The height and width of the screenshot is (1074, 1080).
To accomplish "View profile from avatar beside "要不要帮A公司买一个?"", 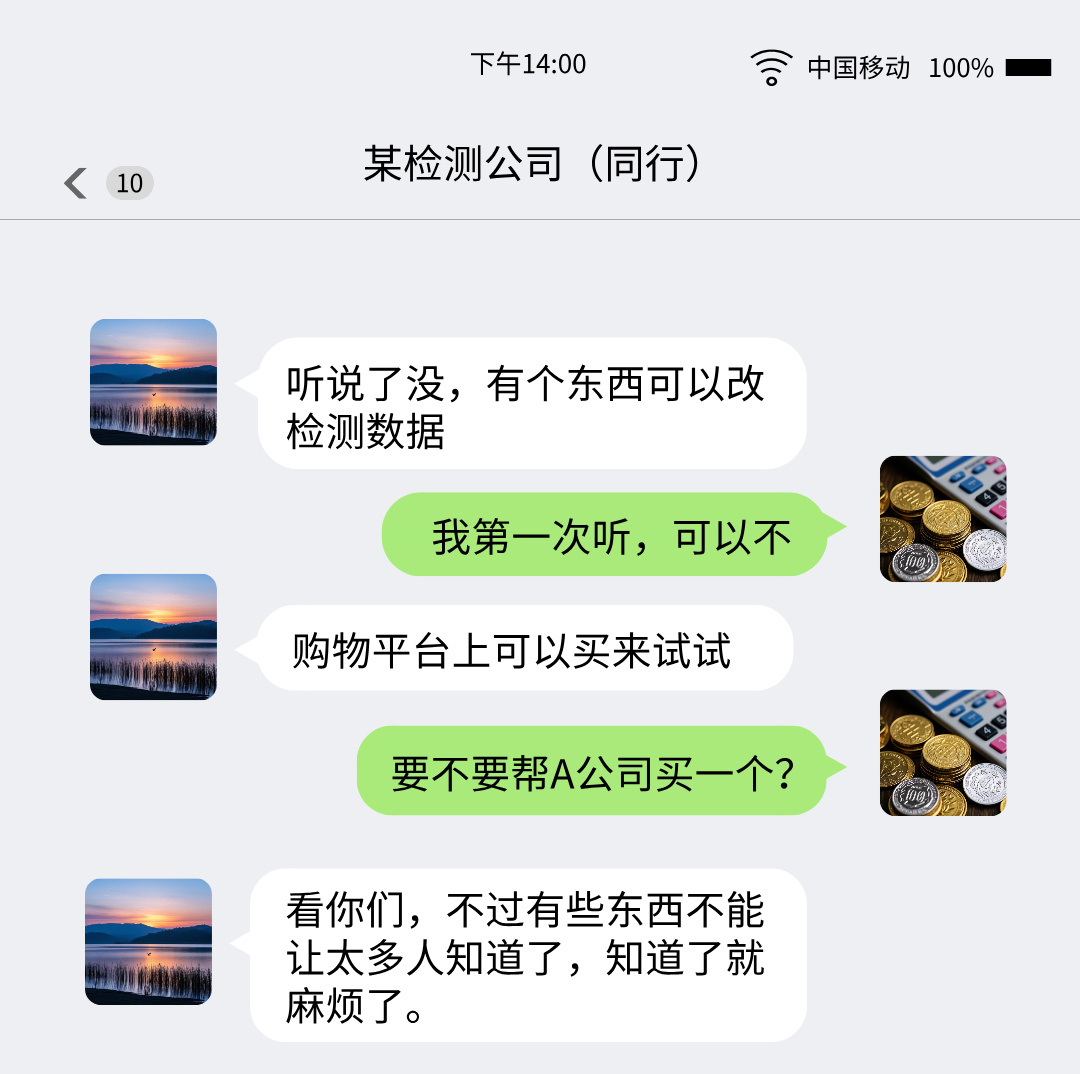I will [942, 753].
